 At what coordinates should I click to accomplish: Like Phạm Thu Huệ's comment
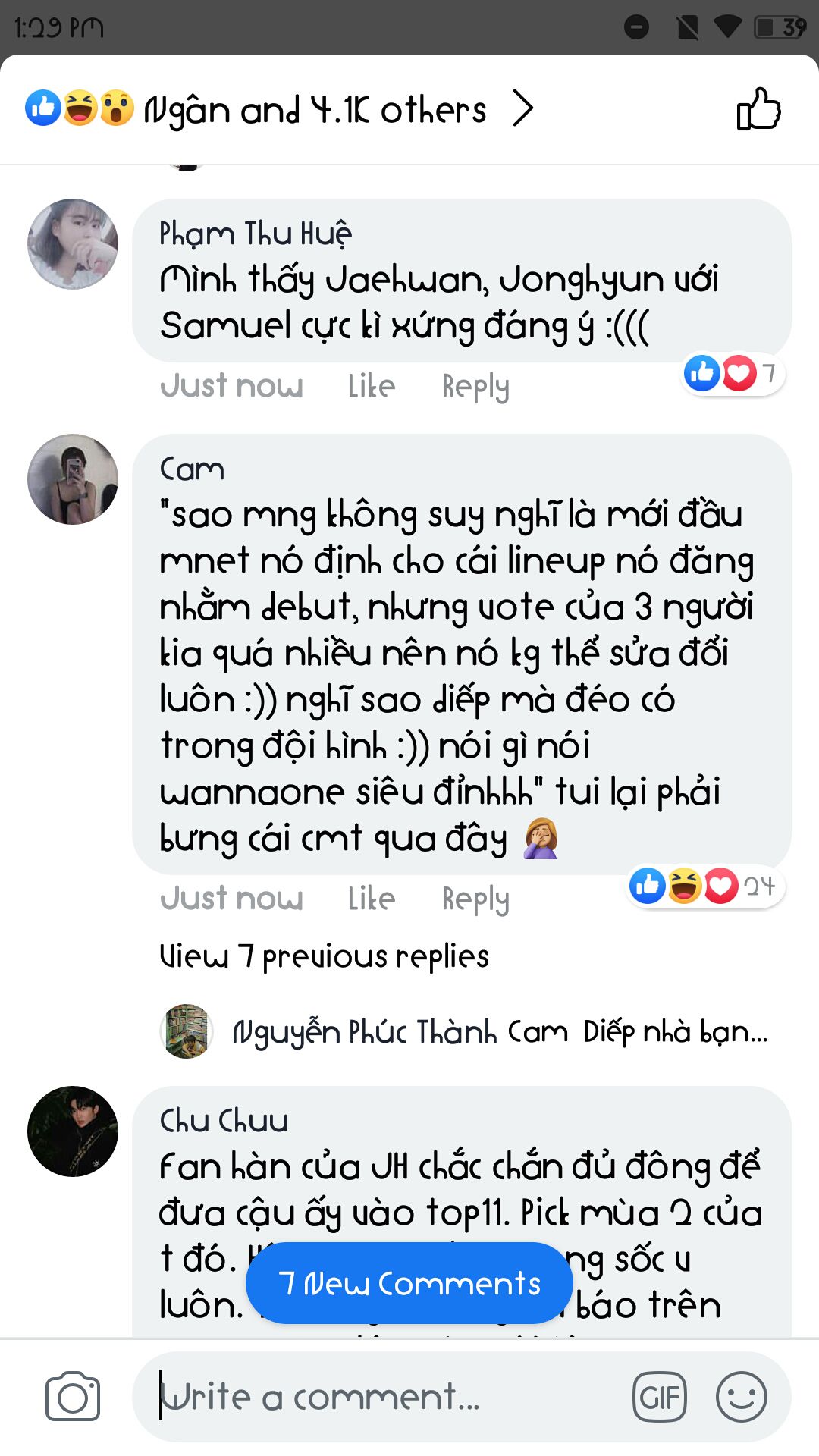click(x=371, y=387)
